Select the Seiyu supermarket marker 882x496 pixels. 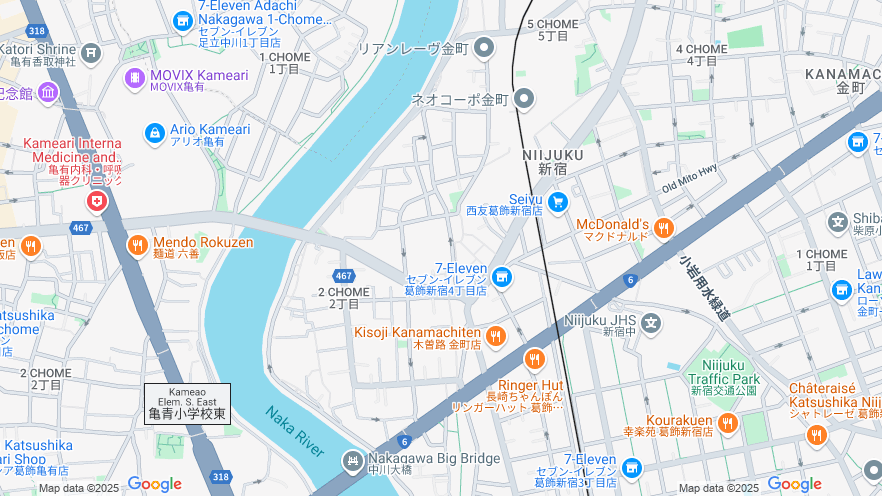tap(558, 202)
